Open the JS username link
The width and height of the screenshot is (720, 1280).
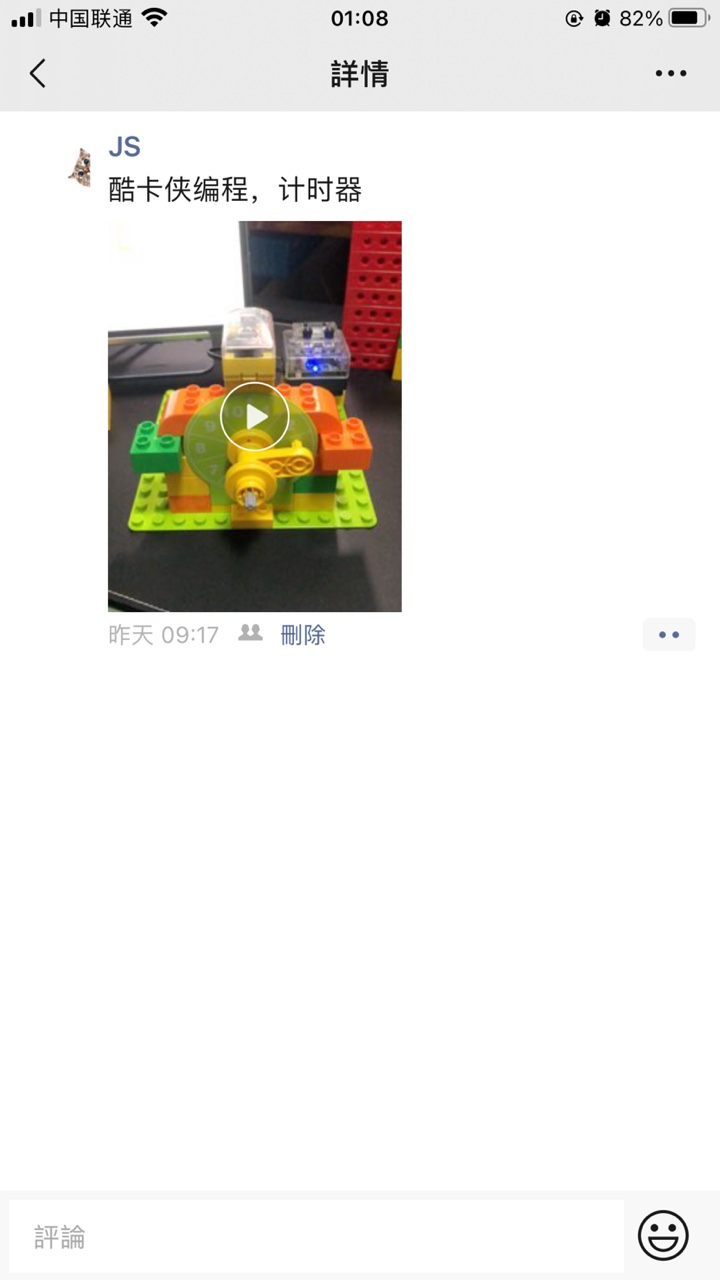(124, 147)
